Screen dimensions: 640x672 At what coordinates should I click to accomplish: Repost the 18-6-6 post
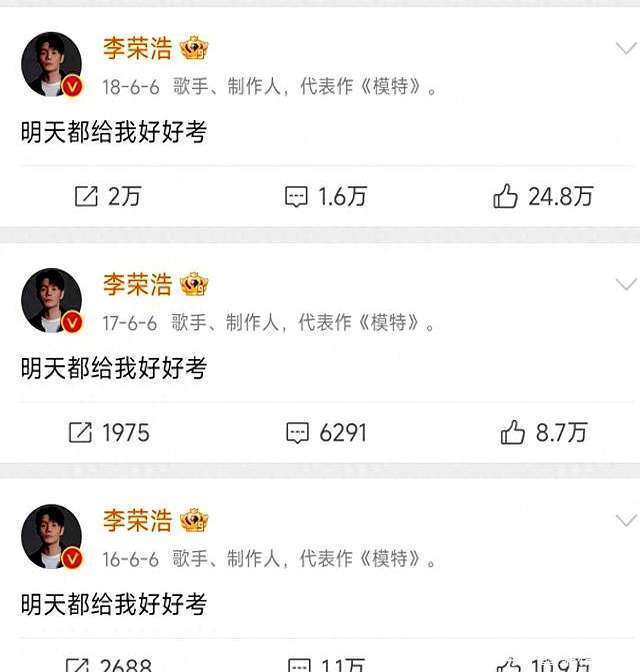[107, 197]
